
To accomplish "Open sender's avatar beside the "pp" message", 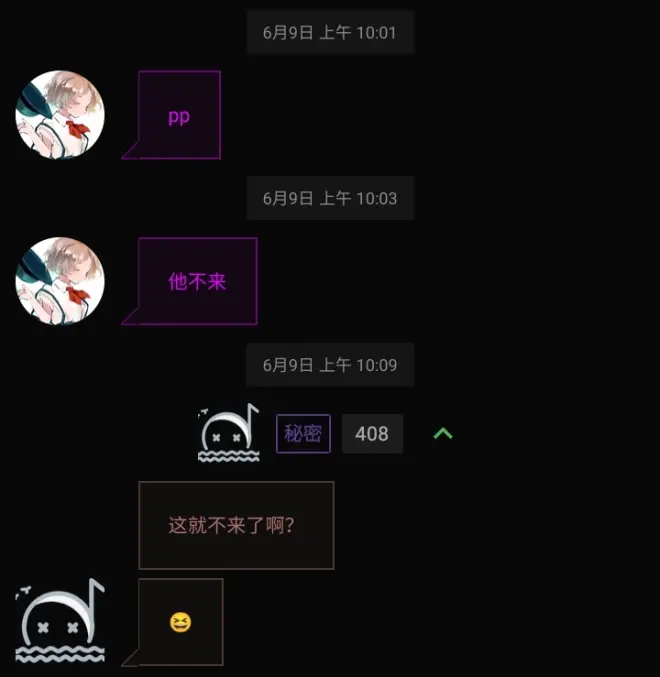I will tap(60, 115).
